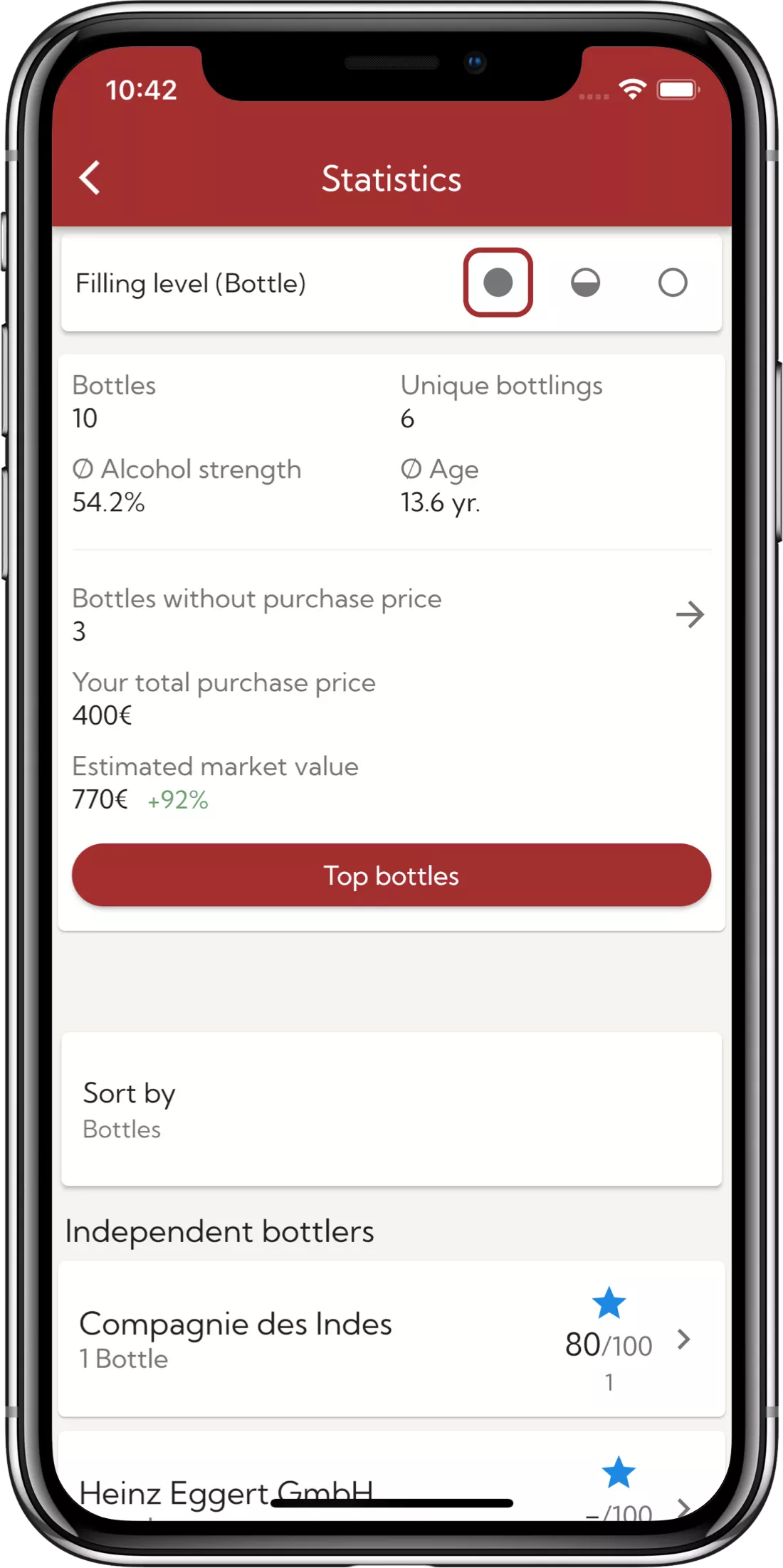Tap the Top bottles button
Viewport: 783px width, 1568px height.
point(391,875)
